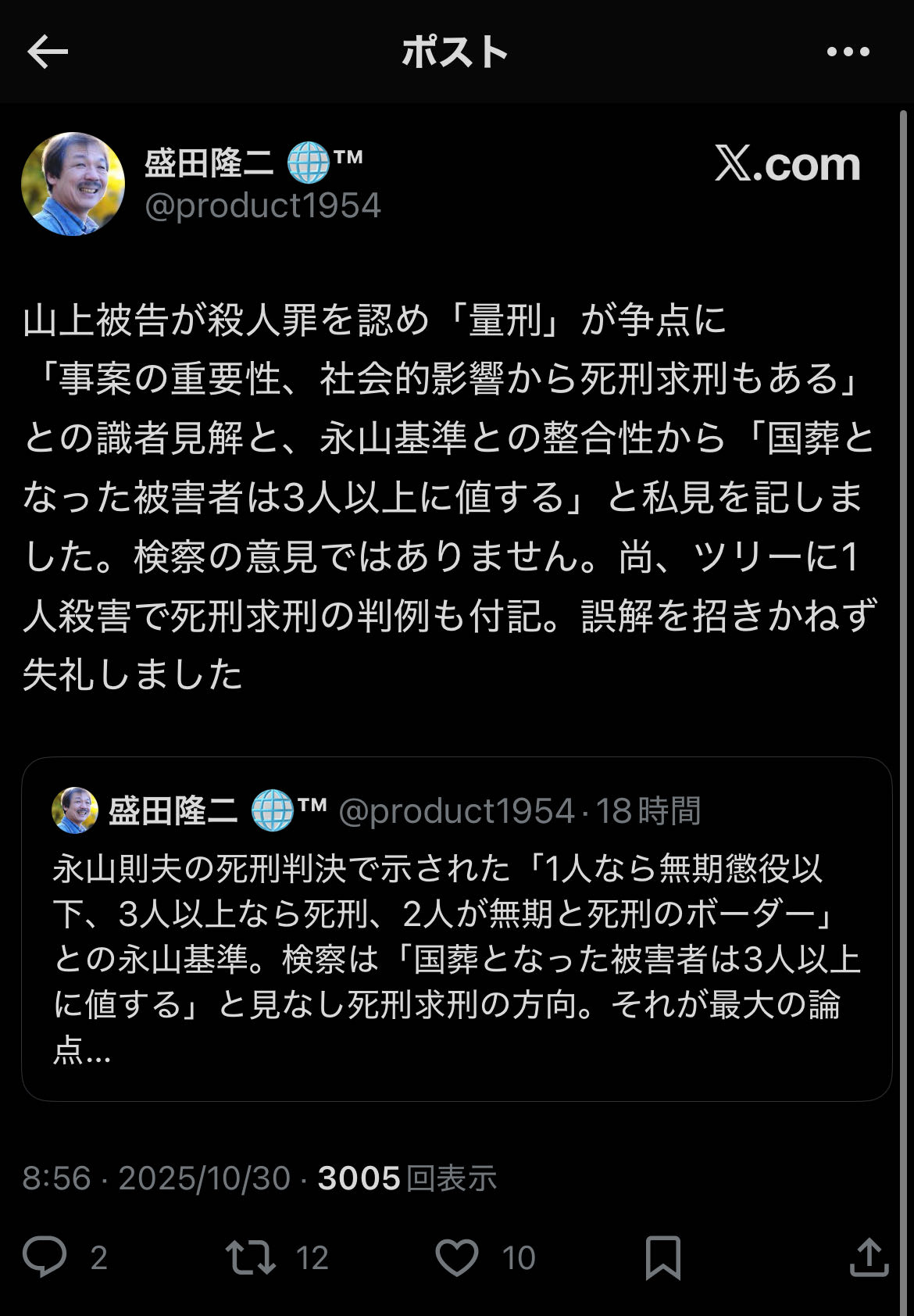Reply to this post
Image resolution: width=914 pixels, height=1316 pixels.
pyautogui.click(x=45, y=1257)
